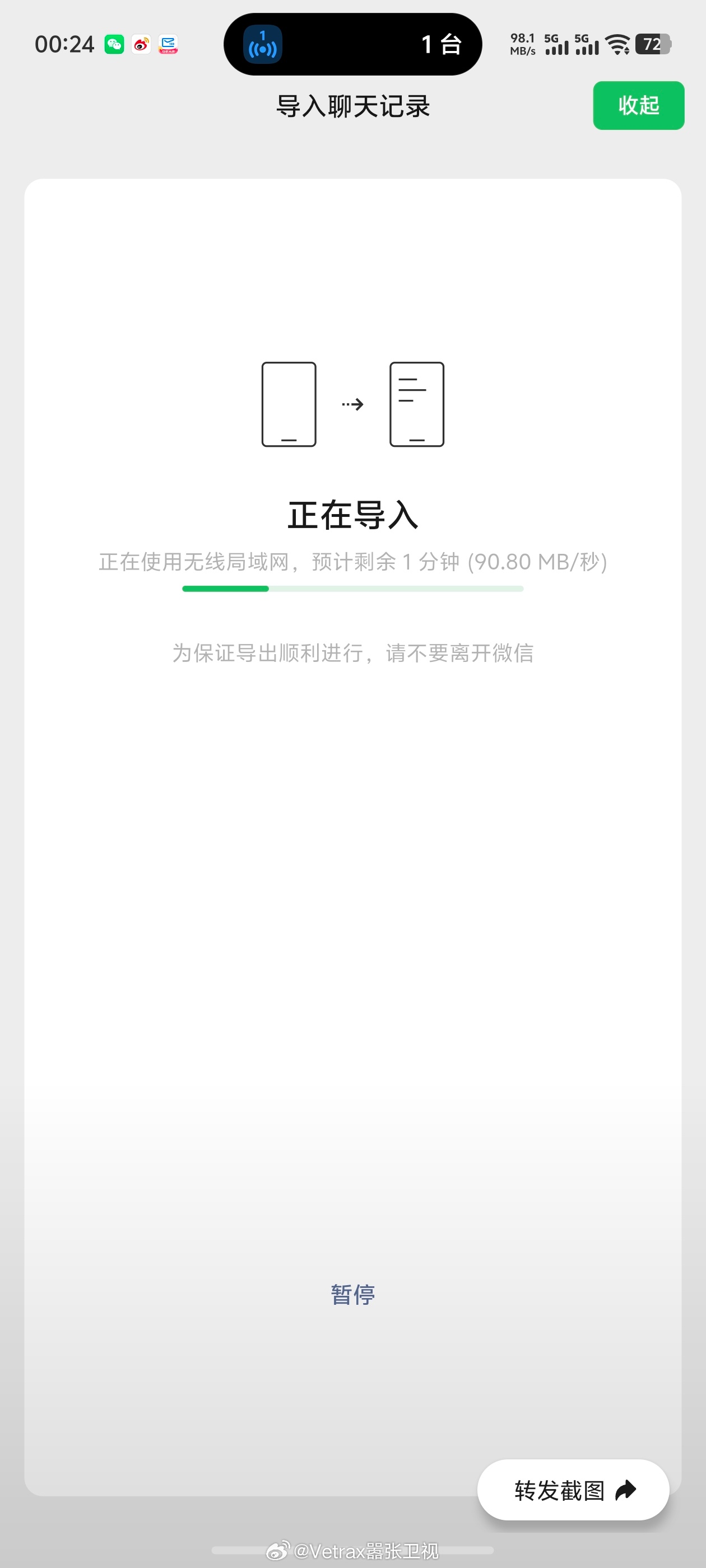Tap the WeChat icon in the status bar

tap(115, 44)
